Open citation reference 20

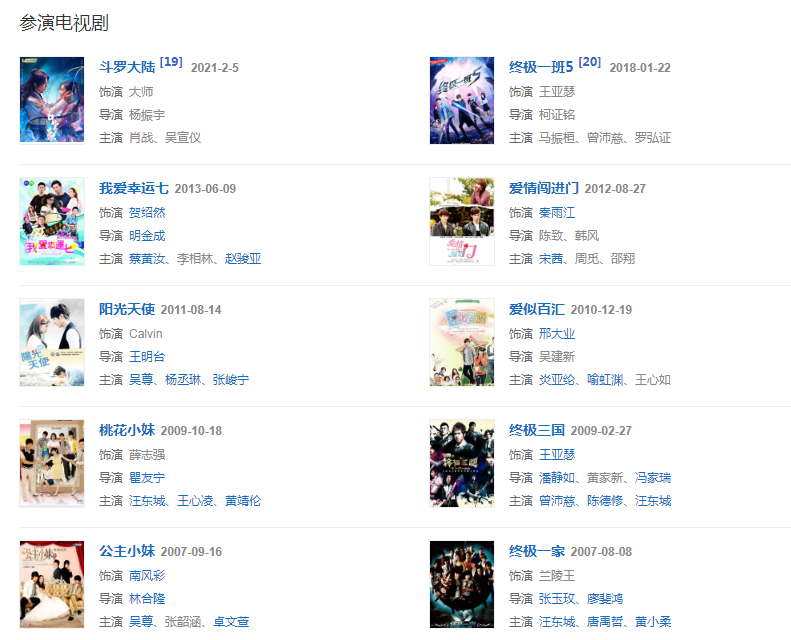[590, 62]
